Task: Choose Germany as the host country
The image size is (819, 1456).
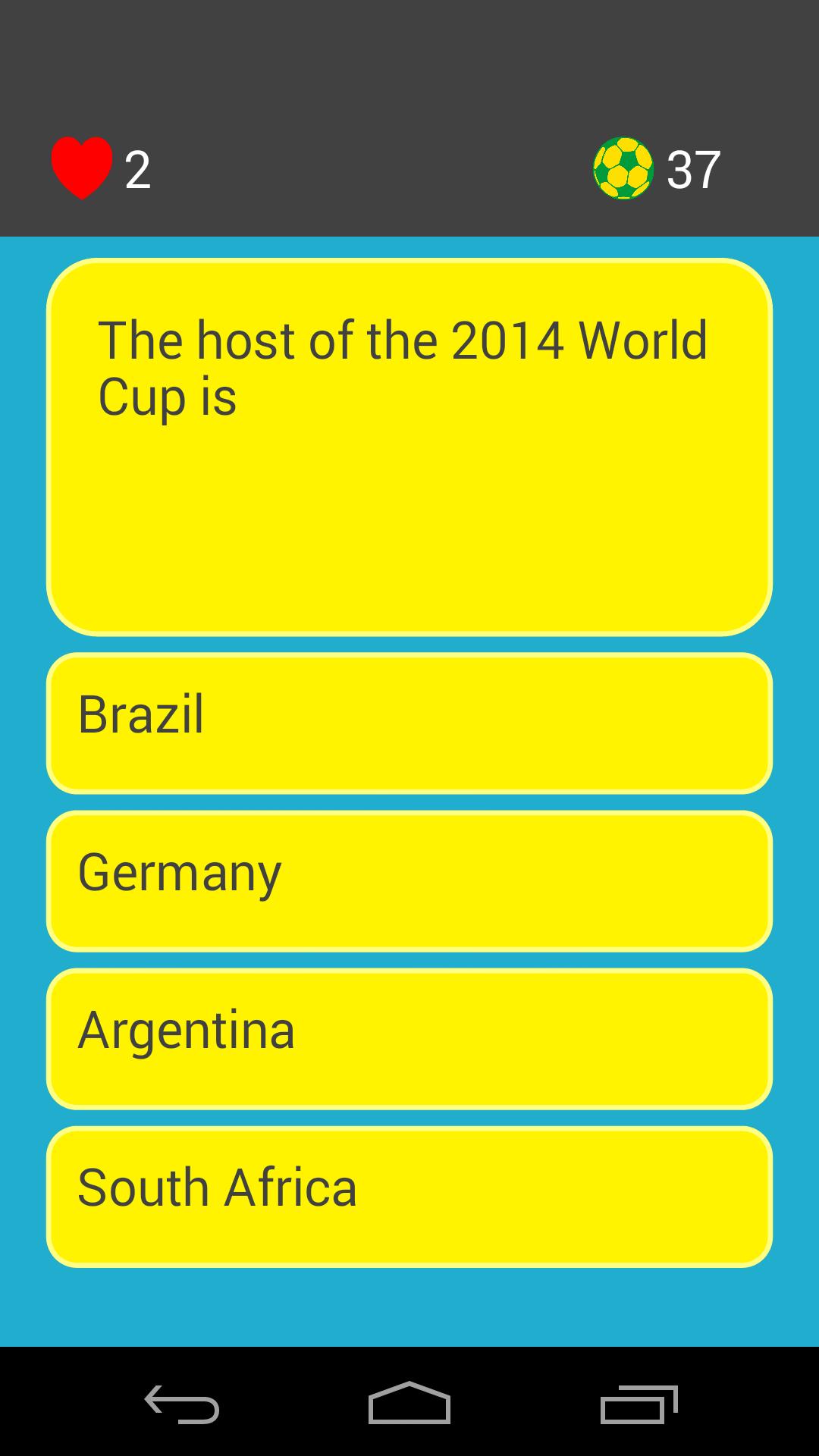Action: click(x=409, y=880)
